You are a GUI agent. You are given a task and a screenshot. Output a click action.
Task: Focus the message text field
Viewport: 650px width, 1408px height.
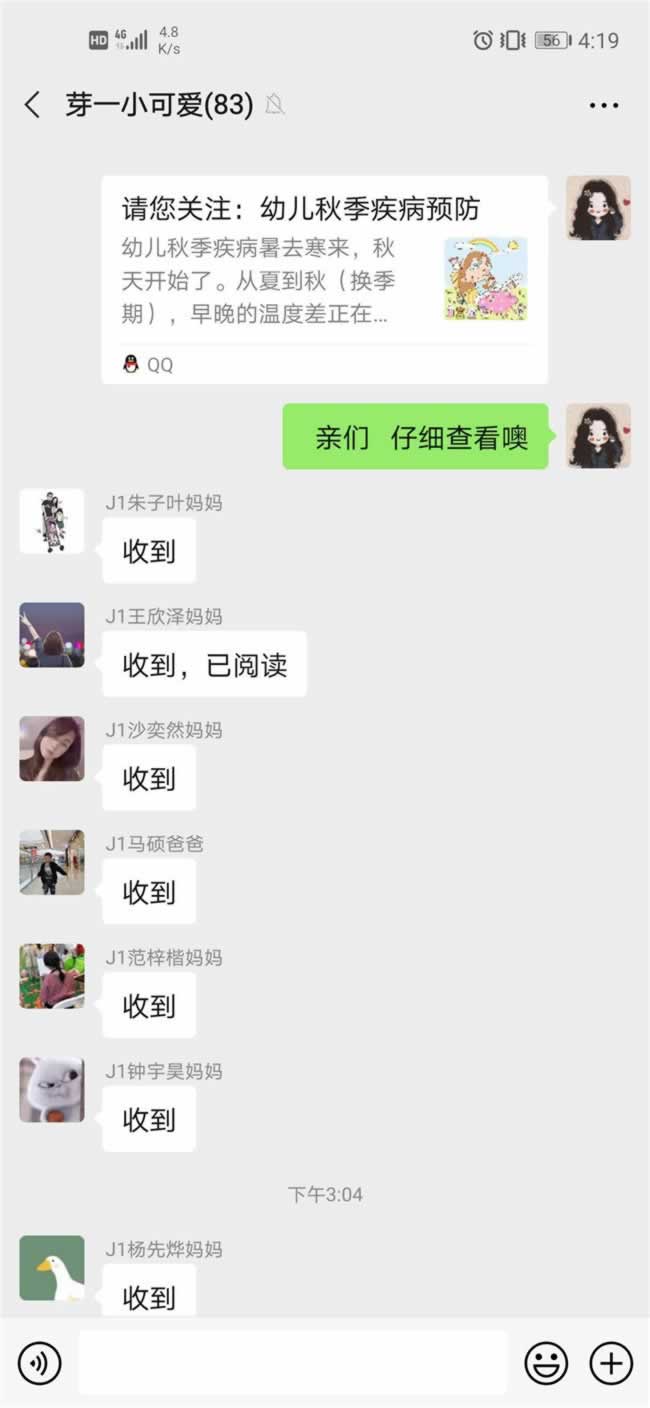[292, 1363]
